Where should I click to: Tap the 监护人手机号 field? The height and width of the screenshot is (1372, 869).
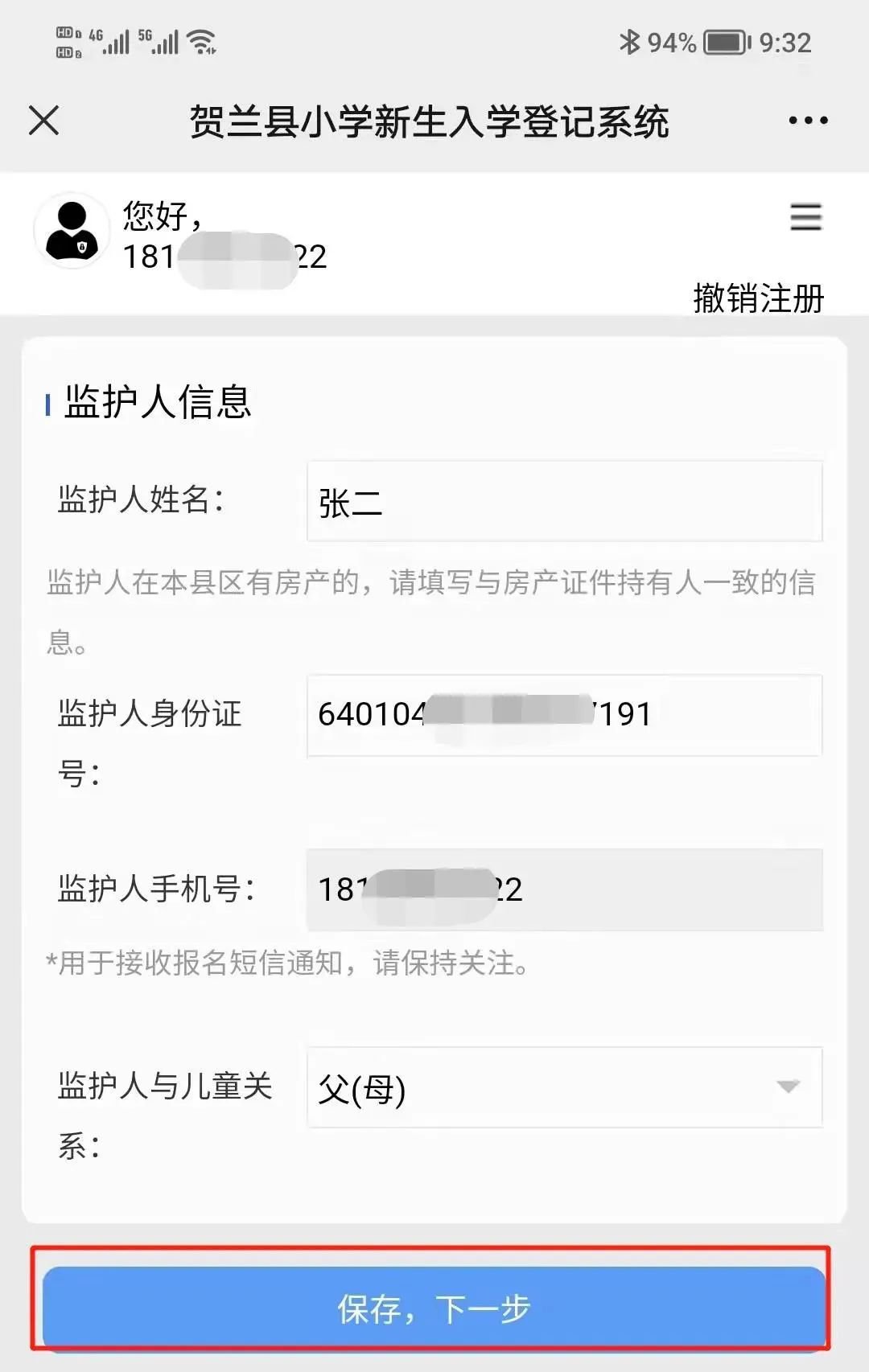(x=564, y=889)
